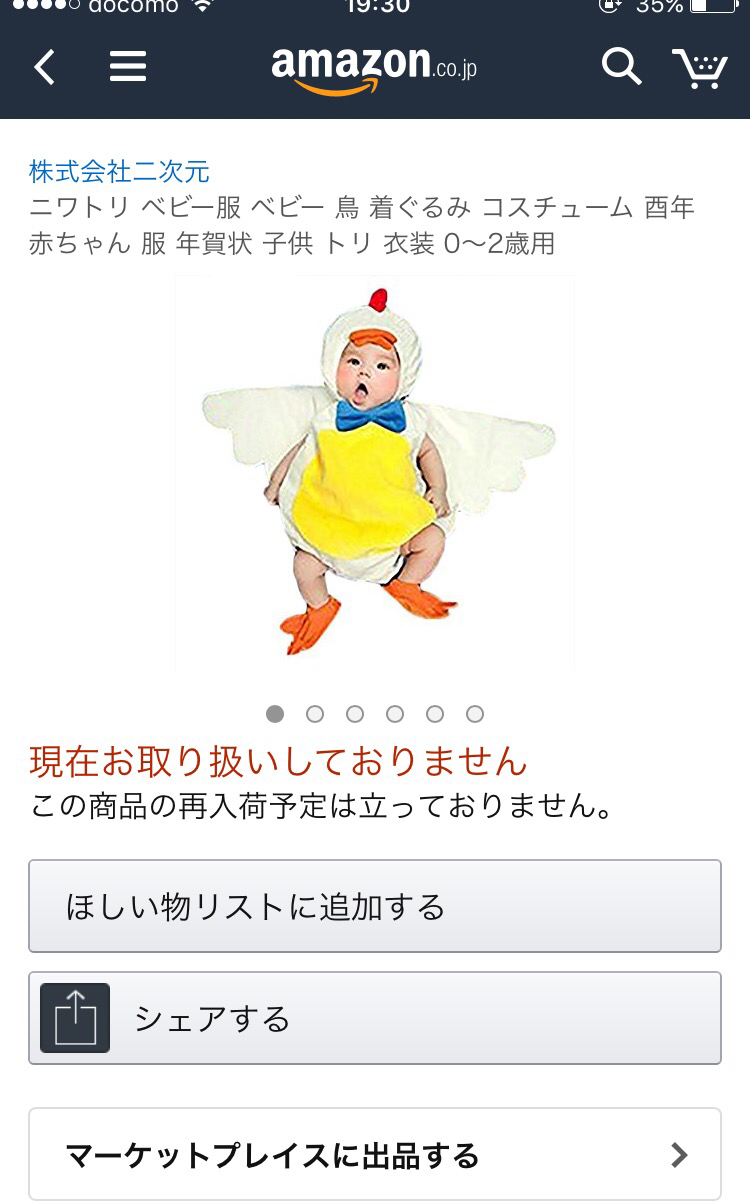750x1204 pixels.
Task: Select the second image page dot
Action: coord(315,714)
